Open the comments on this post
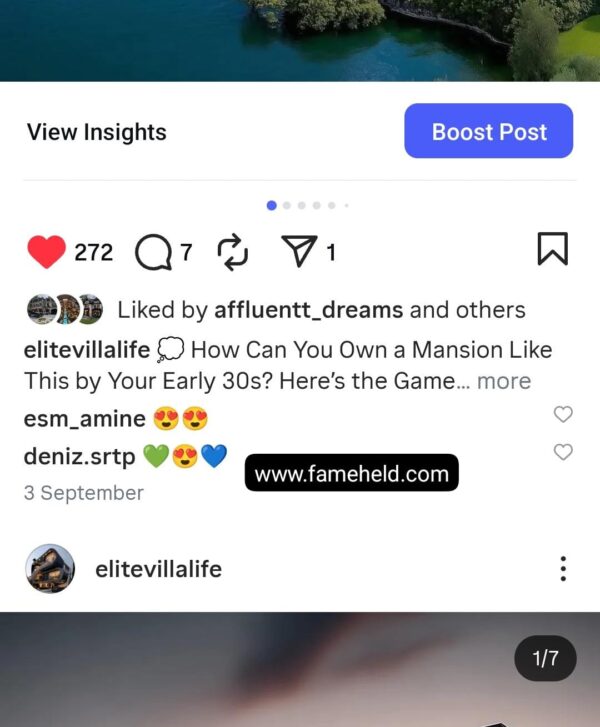This screenshot has width=600, height=727. click(152, 252)
